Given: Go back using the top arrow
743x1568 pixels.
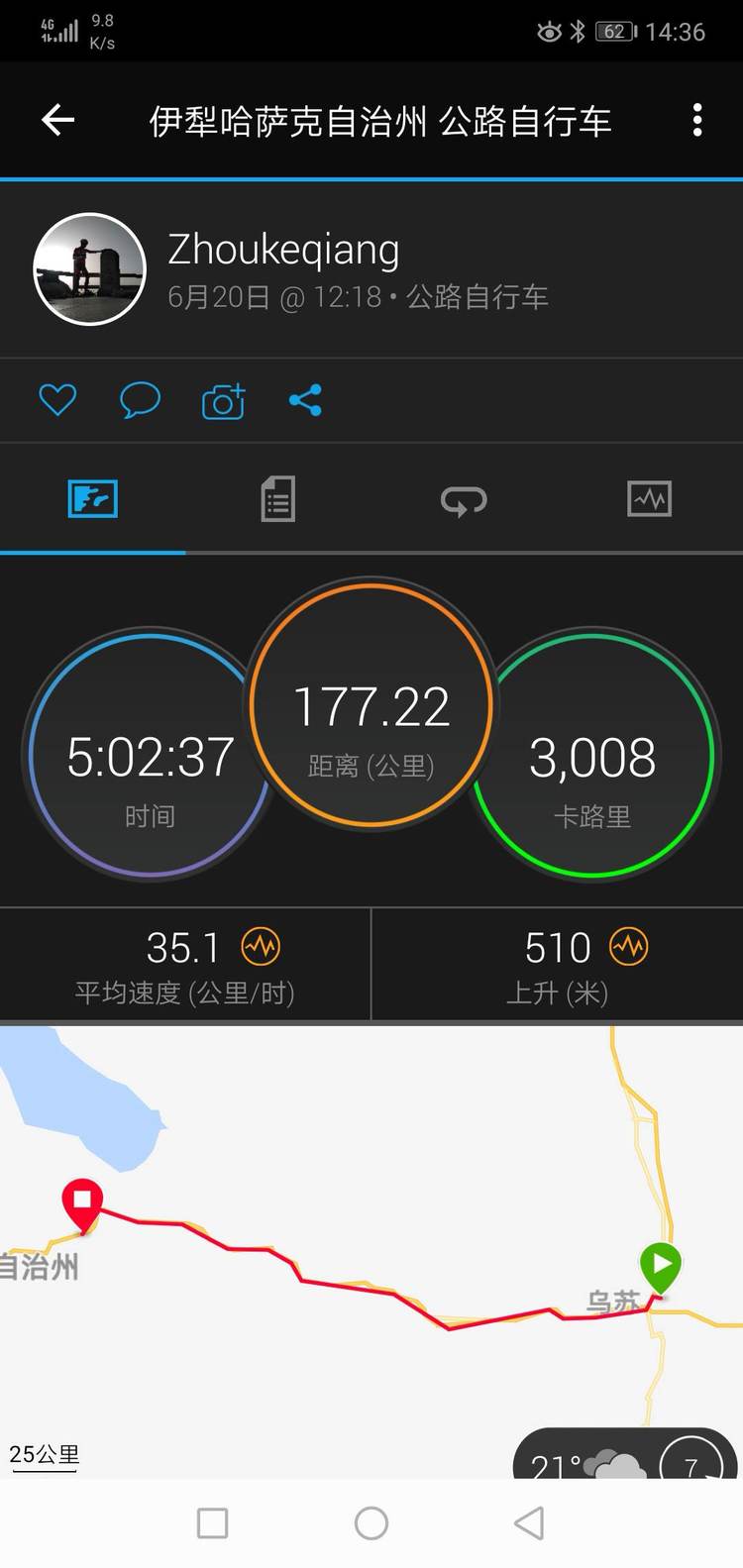Looking at the screenshot, I should point(58,120).
